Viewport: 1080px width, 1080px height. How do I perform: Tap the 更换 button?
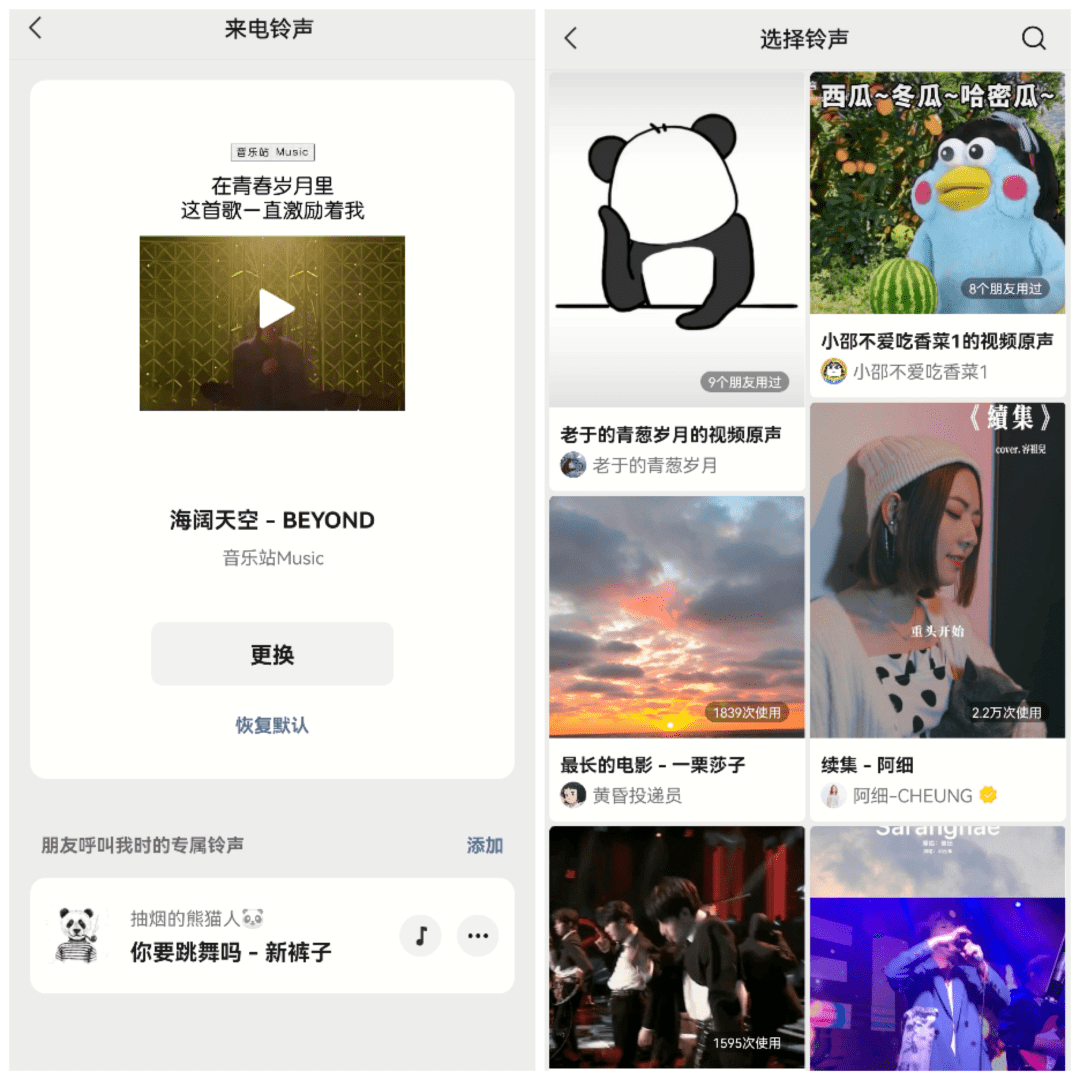[x=272, y=655]
